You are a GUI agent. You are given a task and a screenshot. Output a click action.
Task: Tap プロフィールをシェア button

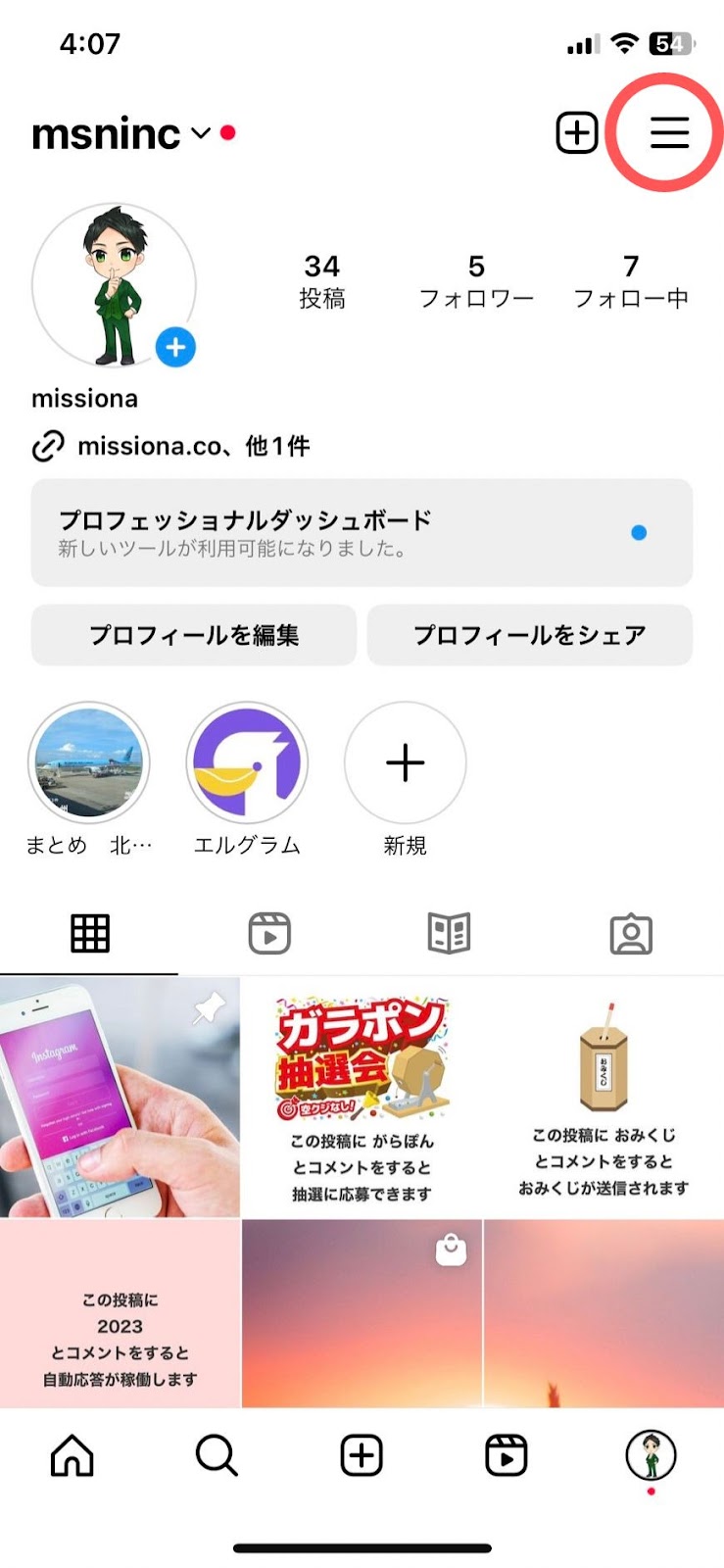[x=529, y=635]
